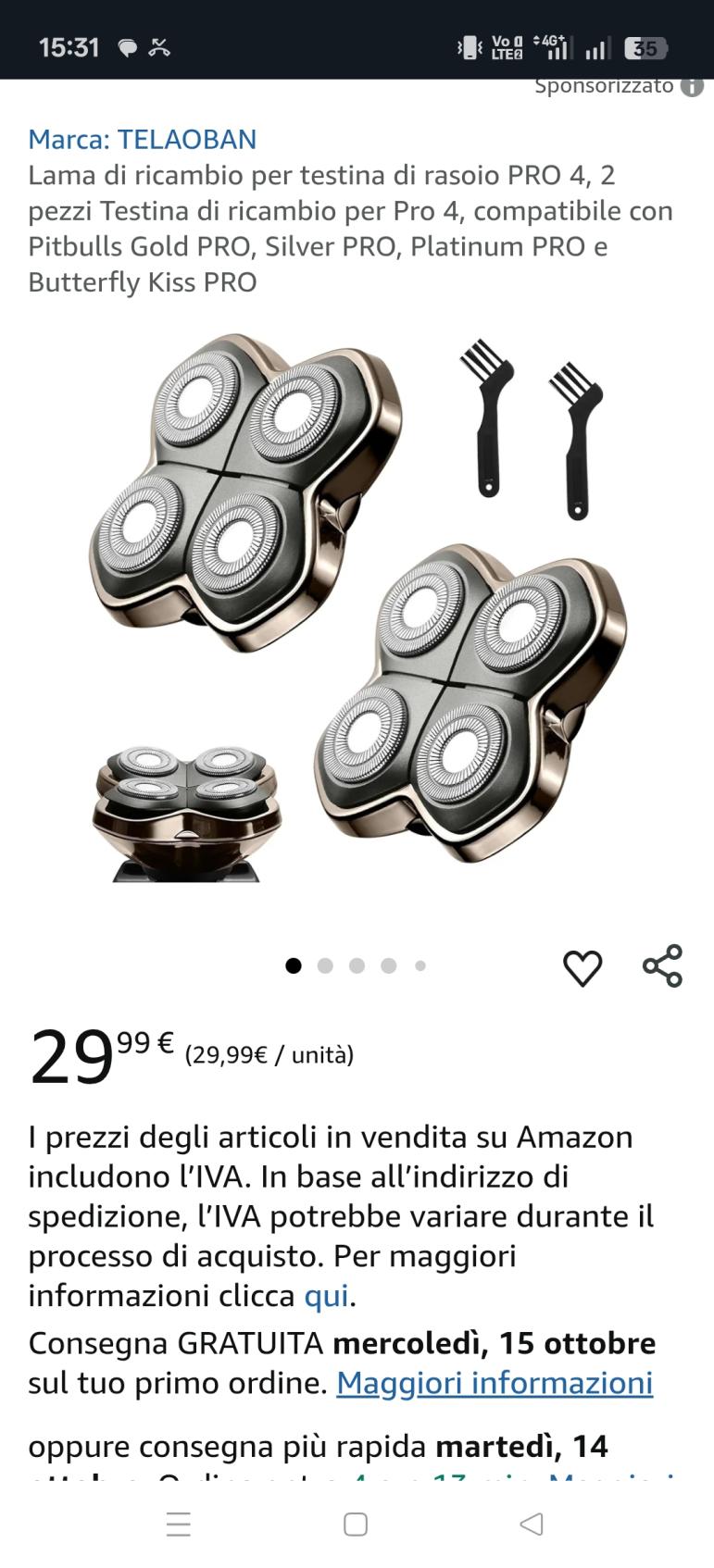The width and height of the screenshot is (714, 1568).
Task: Add product to wishlist with heart icon
Action: point(582,968)
